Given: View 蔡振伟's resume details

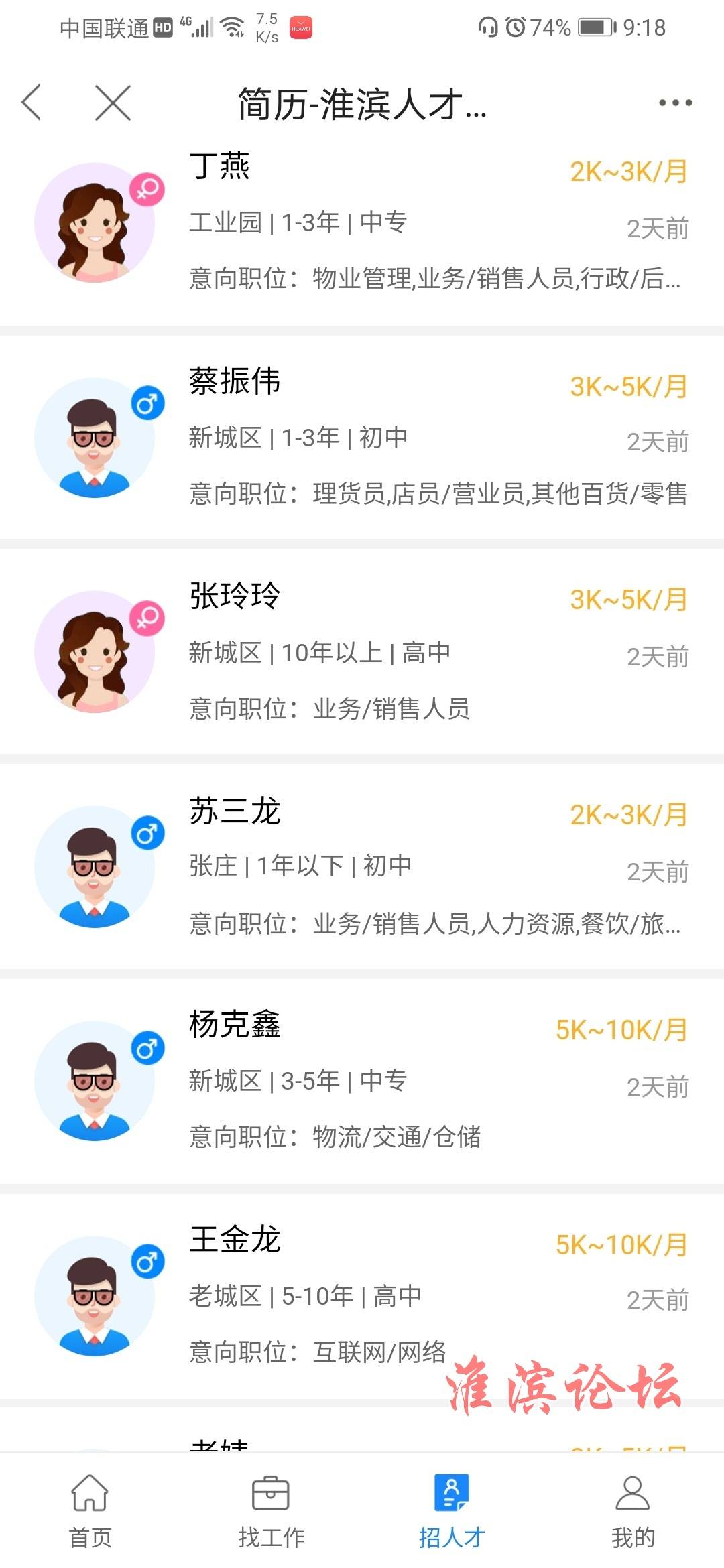Looking at the screenshot, I should [362, 438].
